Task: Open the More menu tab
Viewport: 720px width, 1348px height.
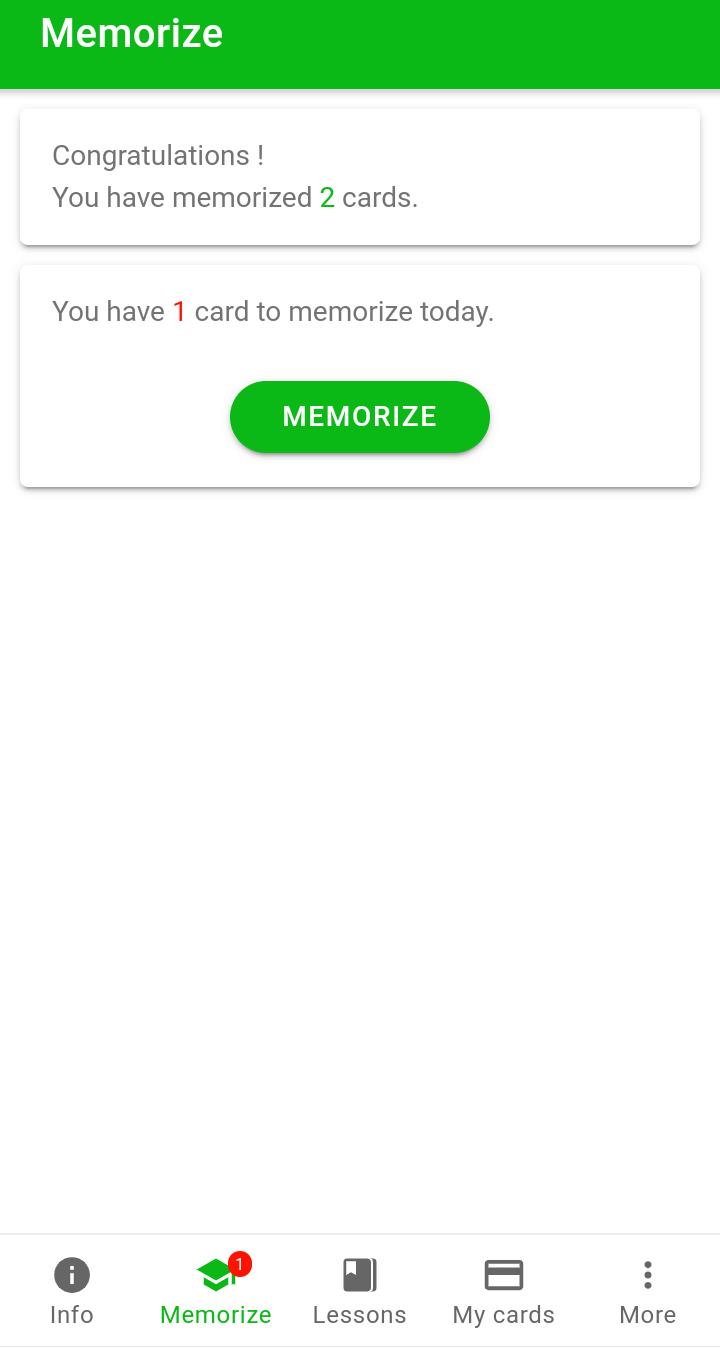Action: point(648,1291)
